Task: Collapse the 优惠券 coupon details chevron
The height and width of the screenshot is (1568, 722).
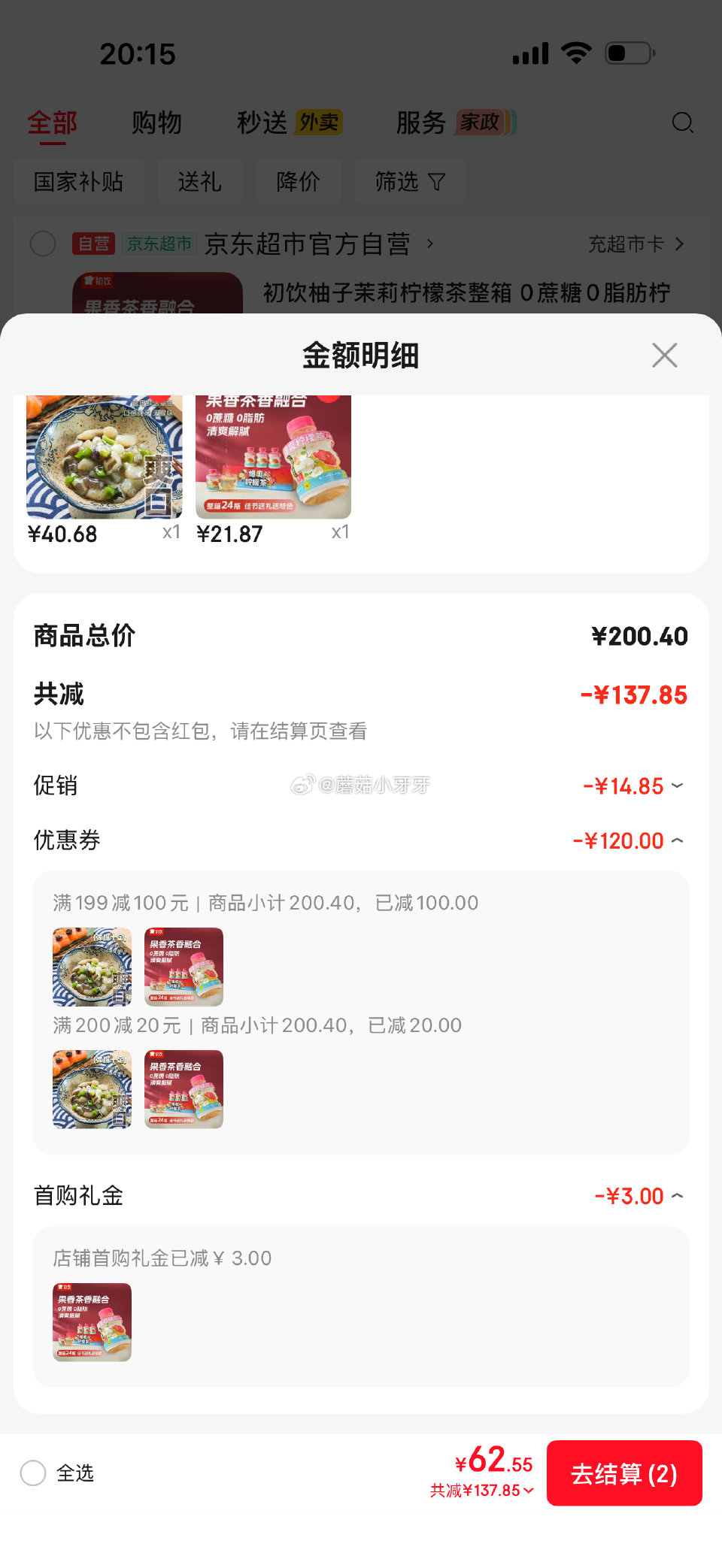Action: point(676,840)
